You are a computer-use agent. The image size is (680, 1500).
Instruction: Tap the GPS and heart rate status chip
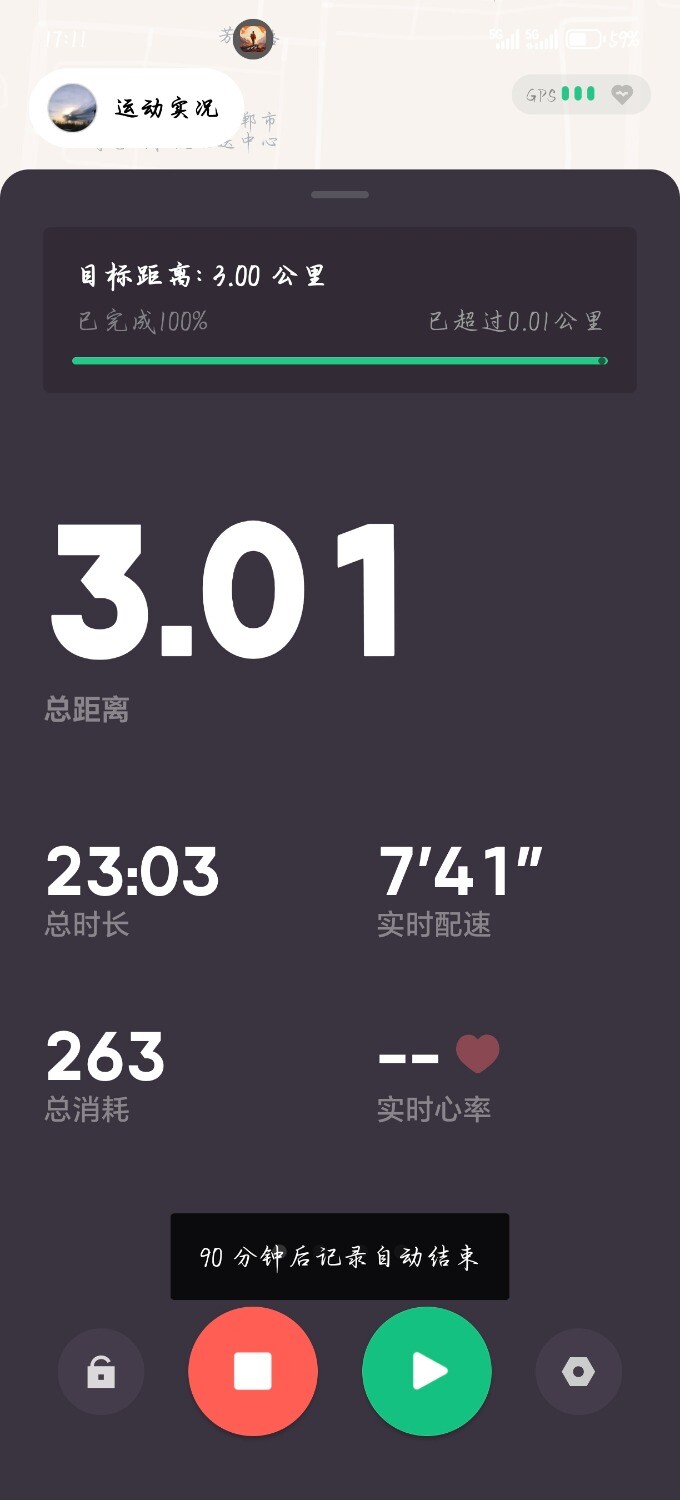point(580,95)
